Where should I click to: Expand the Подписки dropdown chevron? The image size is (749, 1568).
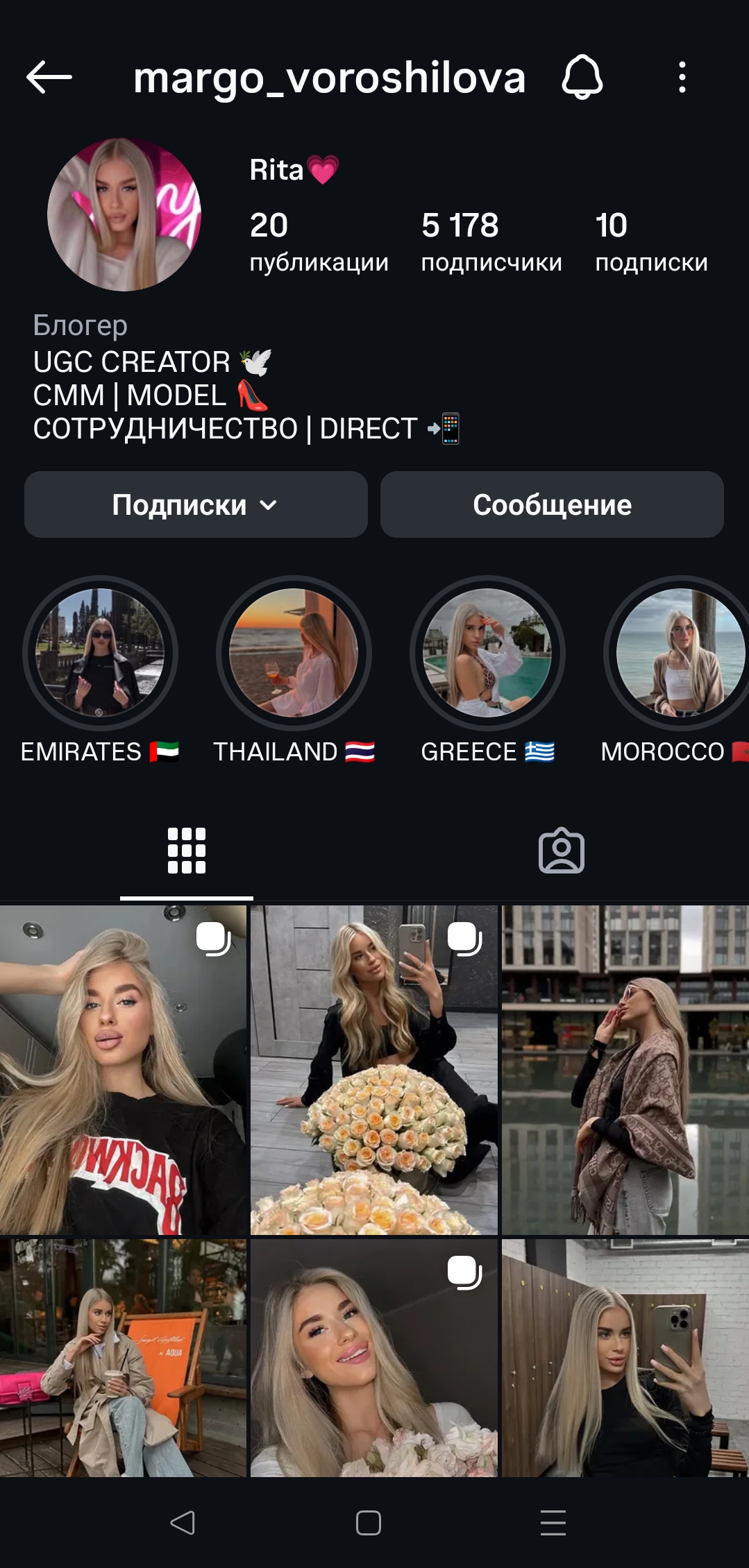coord(271,506)
